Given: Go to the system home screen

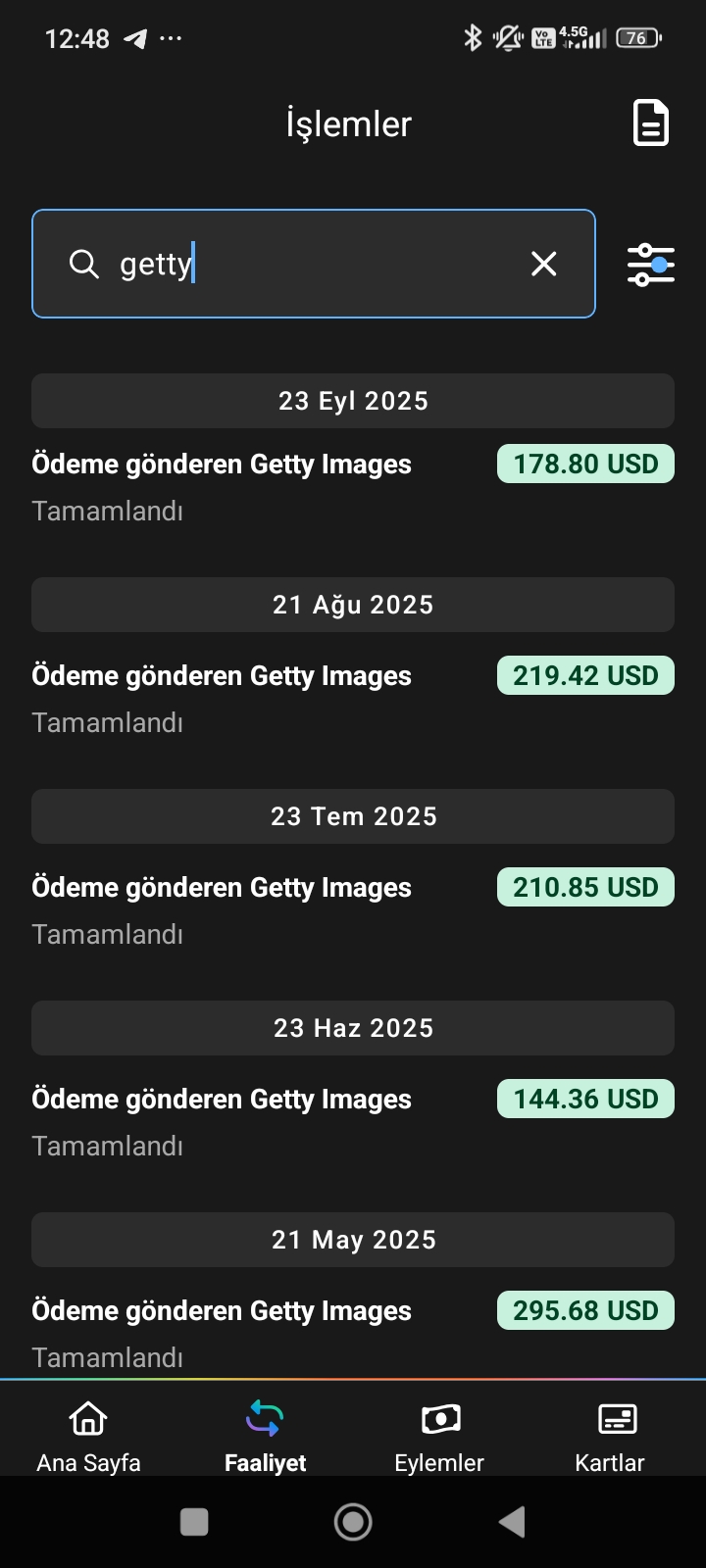Looking at the screenshot, I should point(353,1522).
